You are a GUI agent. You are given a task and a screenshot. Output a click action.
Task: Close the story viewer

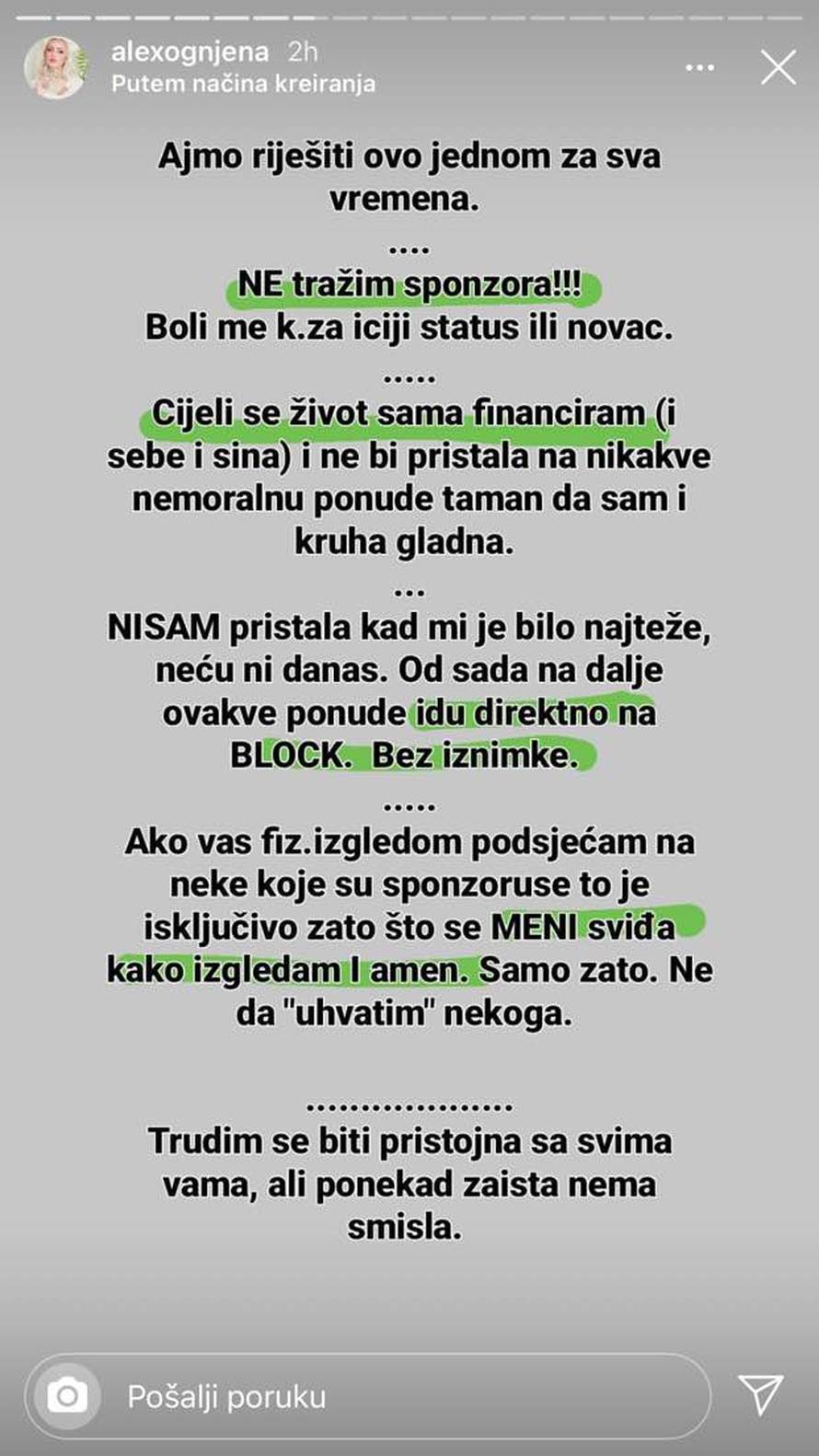pos(778,67)
